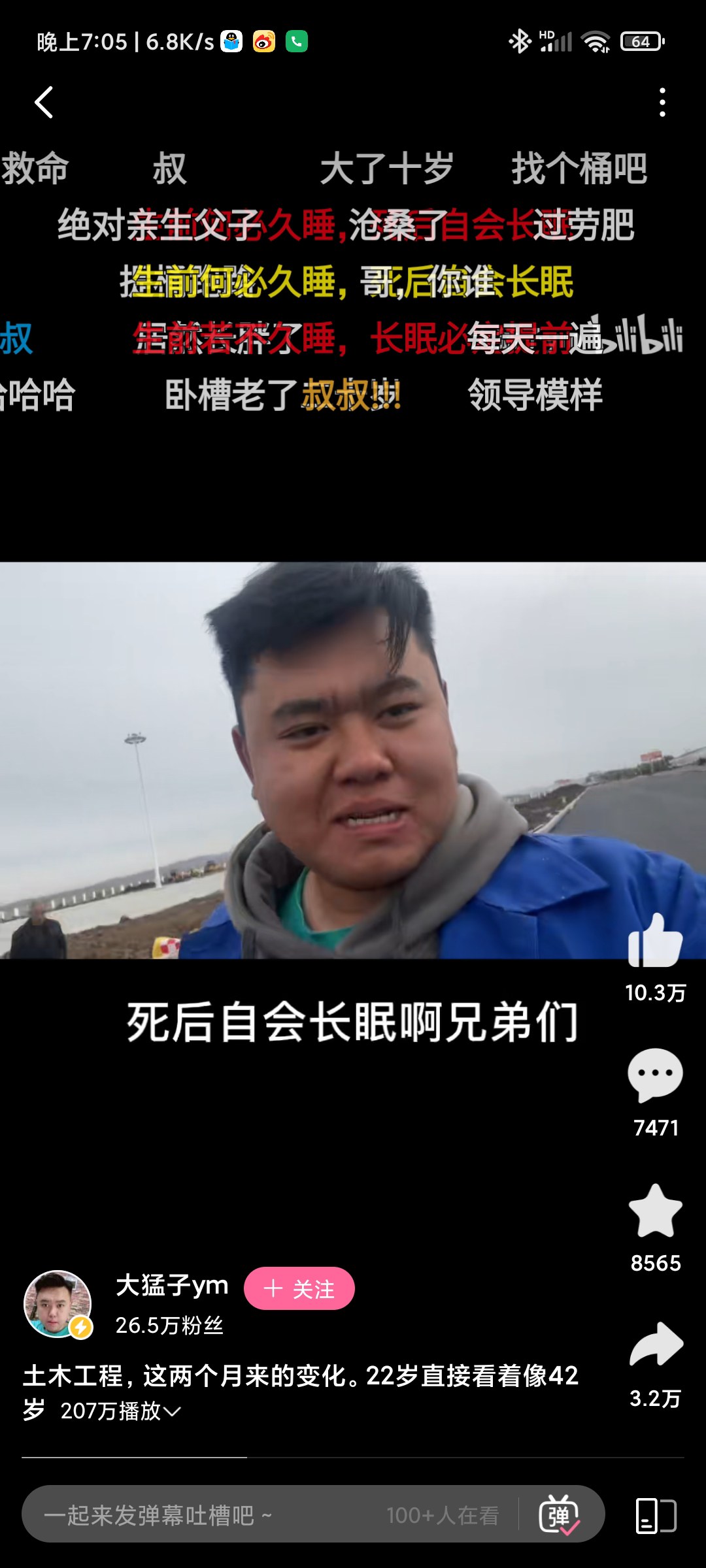Viewport: 706px width, 1568px height.
Task: Like the video with thumbs-up icon
Action: [x=655, y=941]
